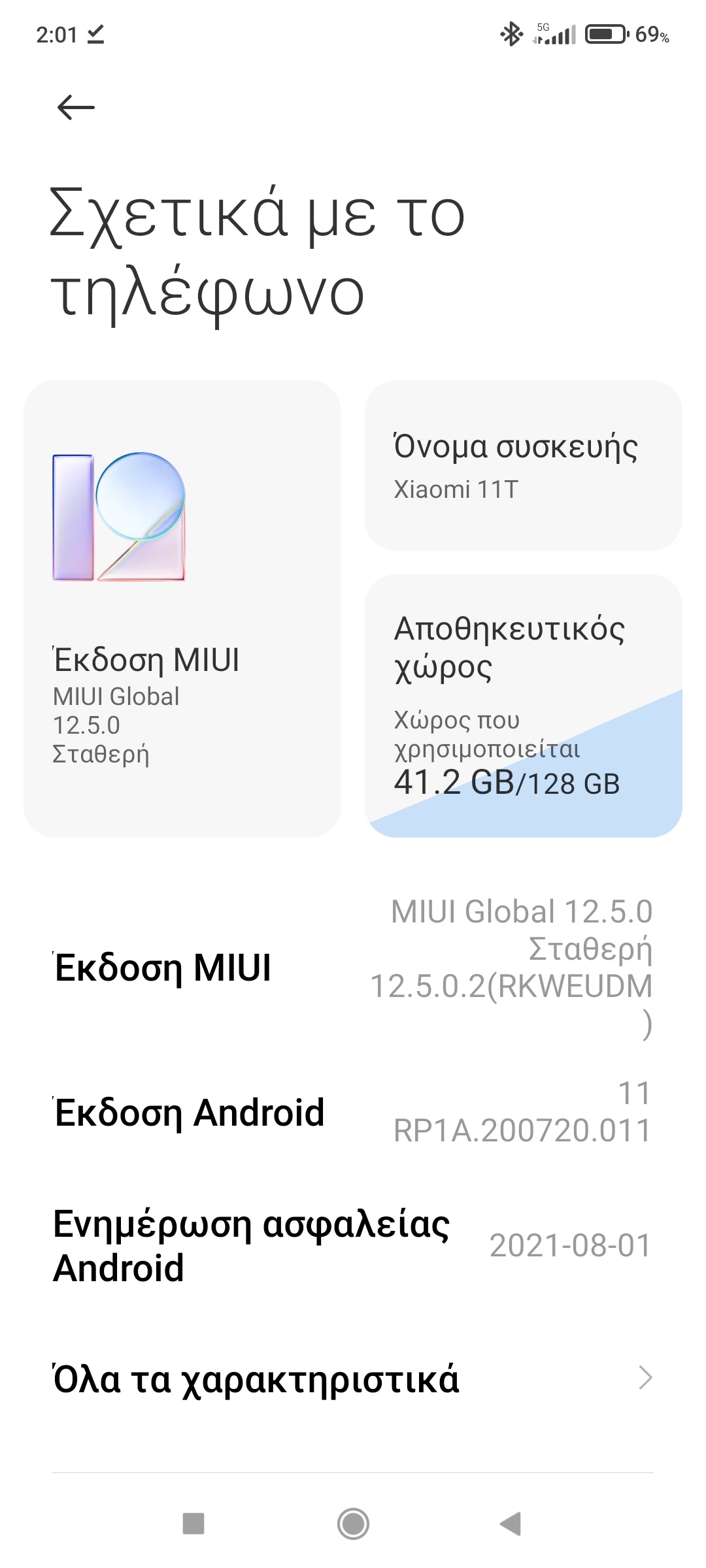The width and height of the screenshot is (706, 1568).
Task: Go to the home screen via navigation bar
Action: [353, 1524]
